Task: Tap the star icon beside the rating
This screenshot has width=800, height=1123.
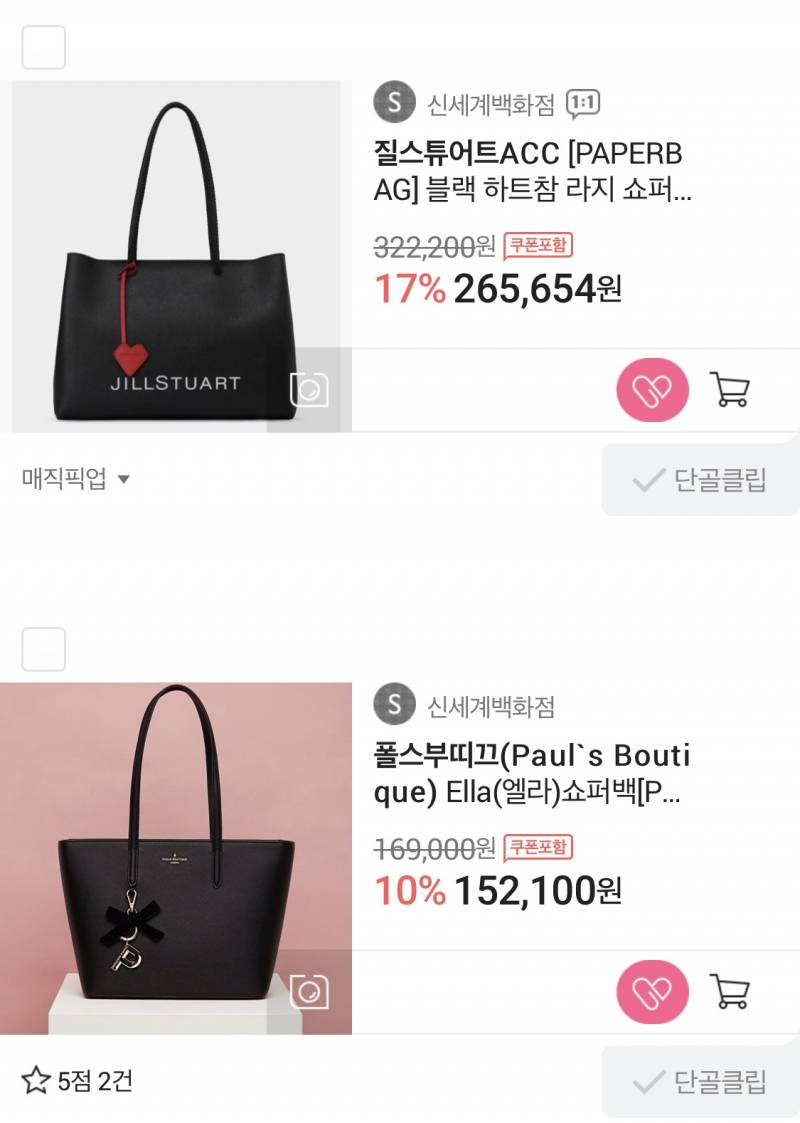Action: pyautogui.click(x=36, y=1076)
